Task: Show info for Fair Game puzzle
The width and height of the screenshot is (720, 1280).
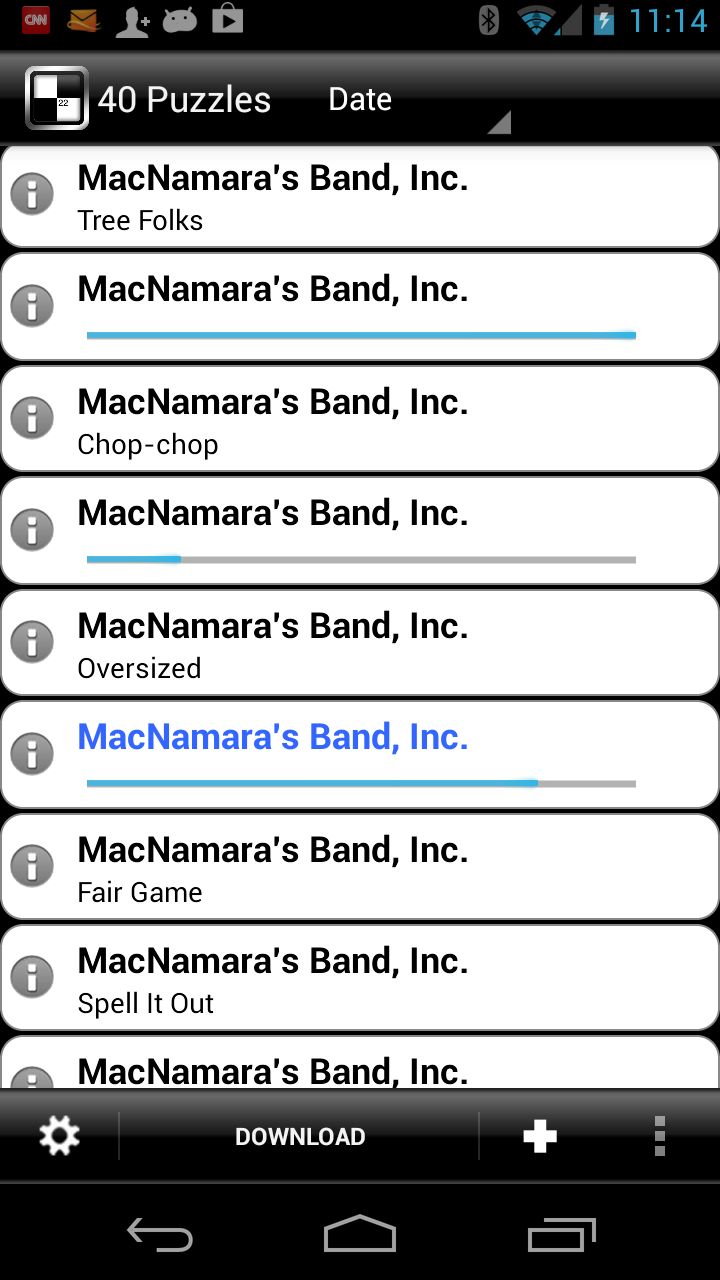Action: click(33, 866)
